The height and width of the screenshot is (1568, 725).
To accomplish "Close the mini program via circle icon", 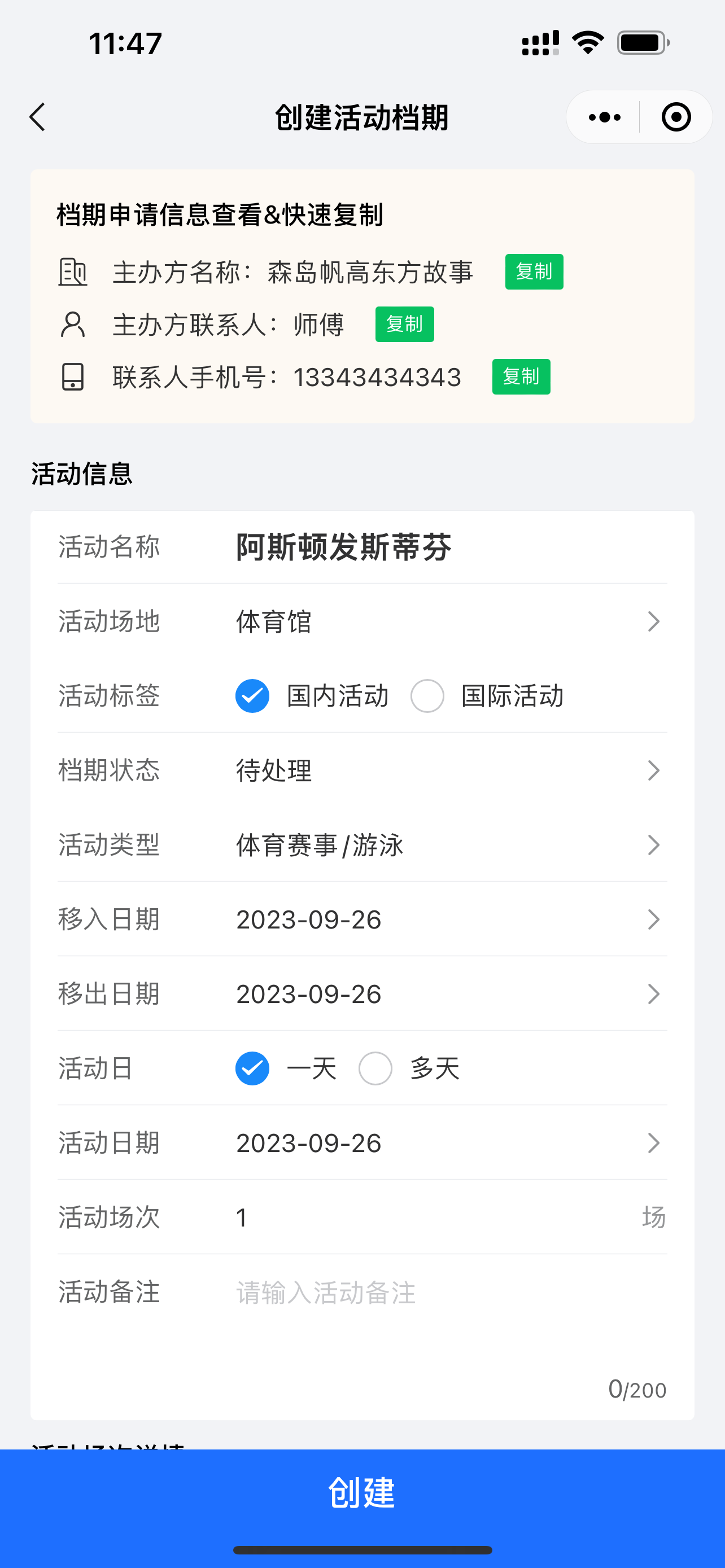I will point(676,117).
